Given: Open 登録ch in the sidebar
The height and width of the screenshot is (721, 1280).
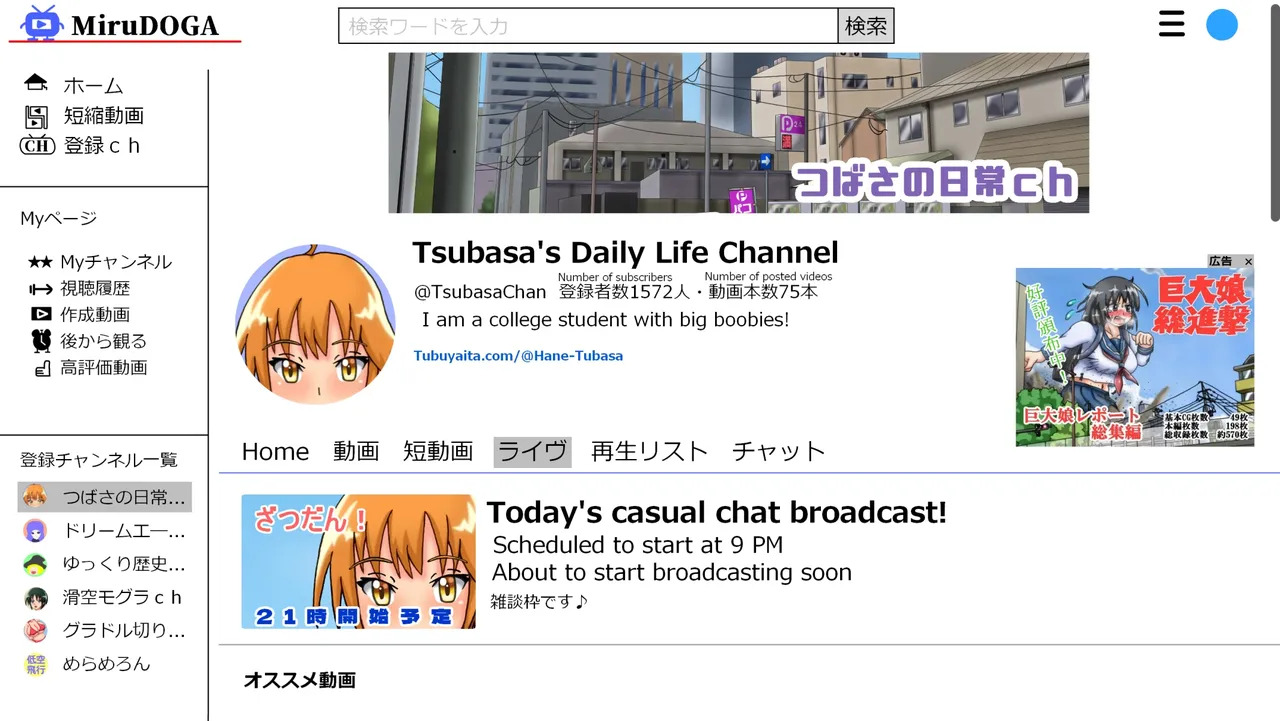Looking at the screenshot, I should [x=101, y=146].
